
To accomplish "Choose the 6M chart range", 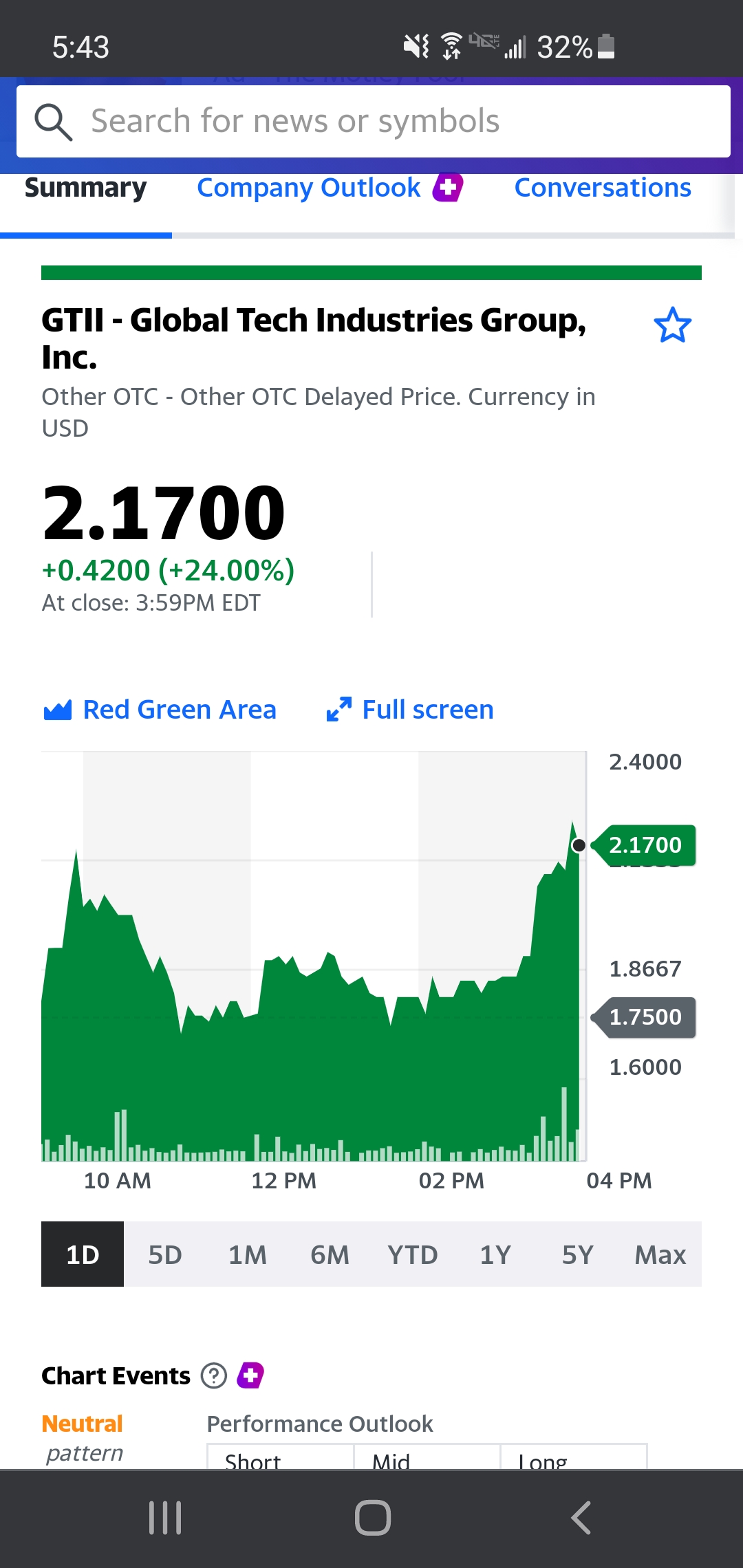I will (330, 1254).
